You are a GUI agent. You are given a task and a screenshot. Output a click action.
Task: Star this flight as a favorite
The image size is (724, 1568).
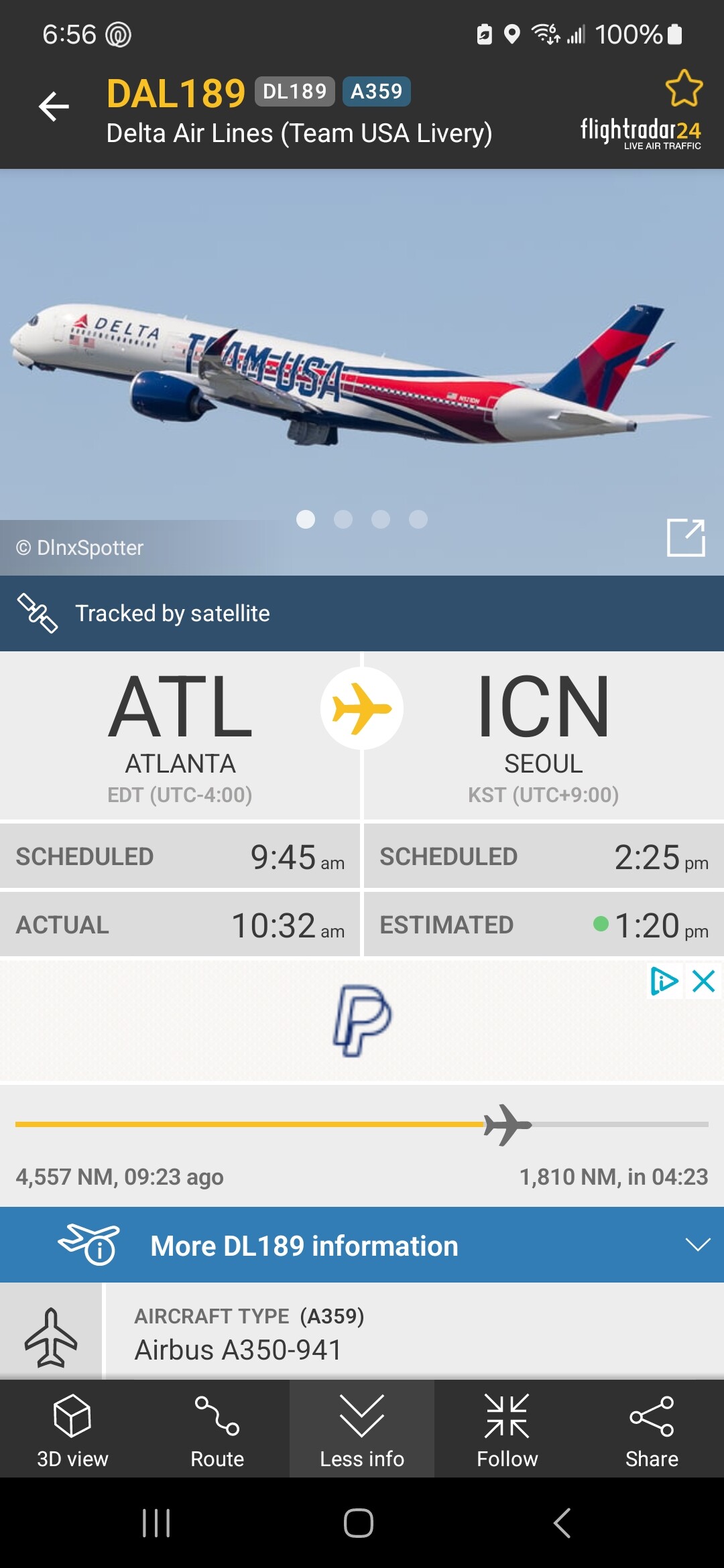[683, 88]
